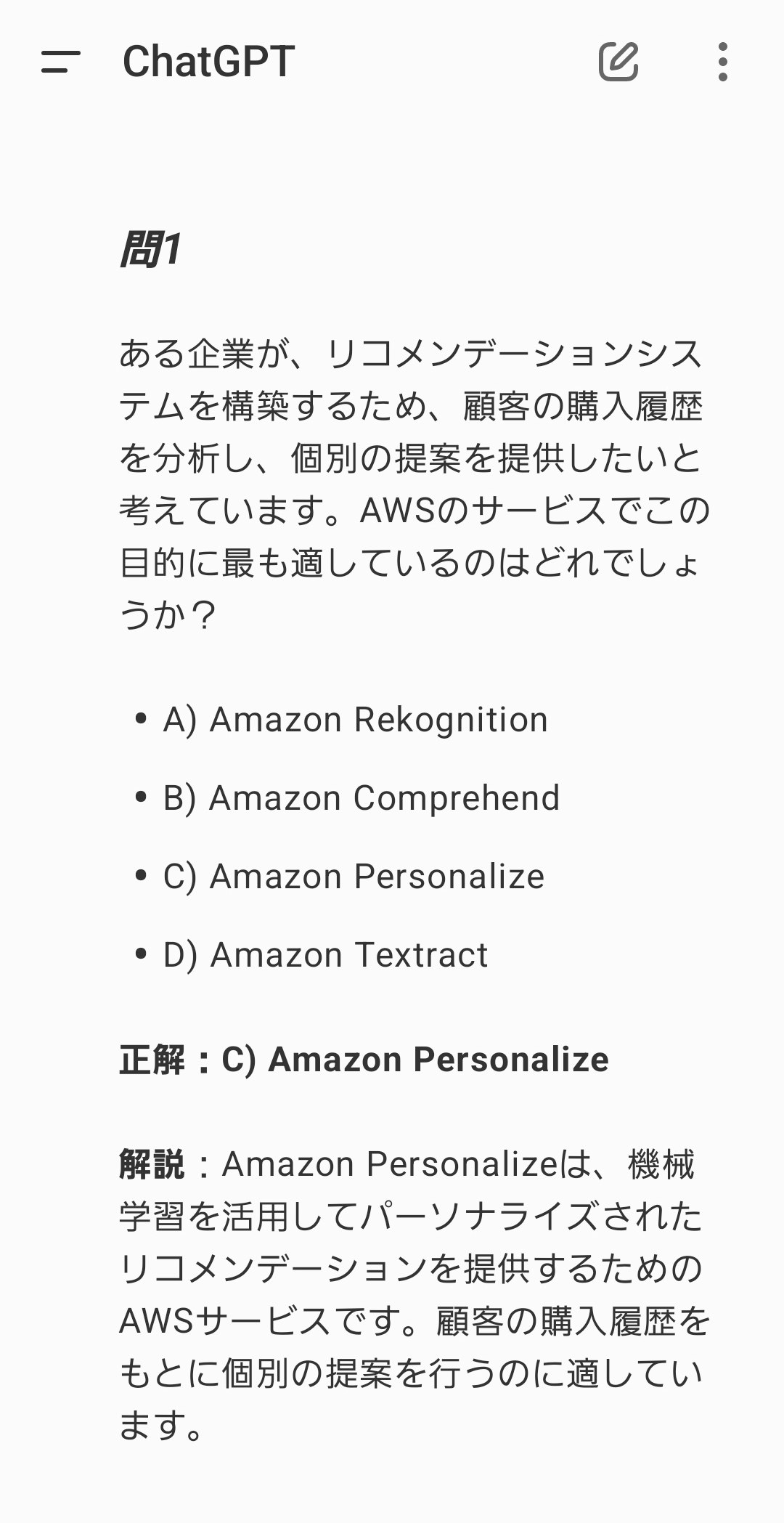This screenshot has width=784, height=1523.
Task: Open the sidebar drawer menu
Action: [61, 62]
